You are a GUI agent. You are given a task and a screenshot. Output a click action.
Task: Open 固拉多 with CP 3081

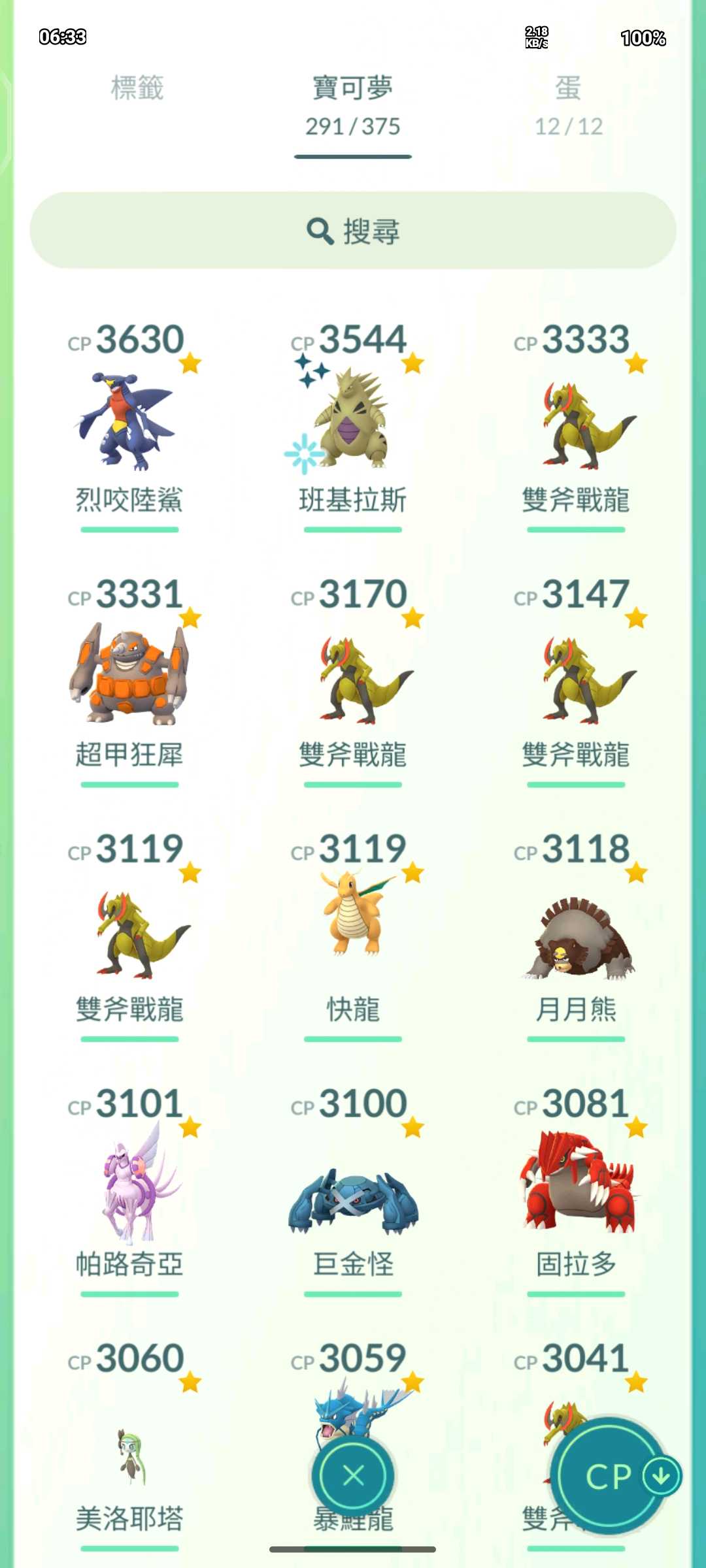[576, 1187]
